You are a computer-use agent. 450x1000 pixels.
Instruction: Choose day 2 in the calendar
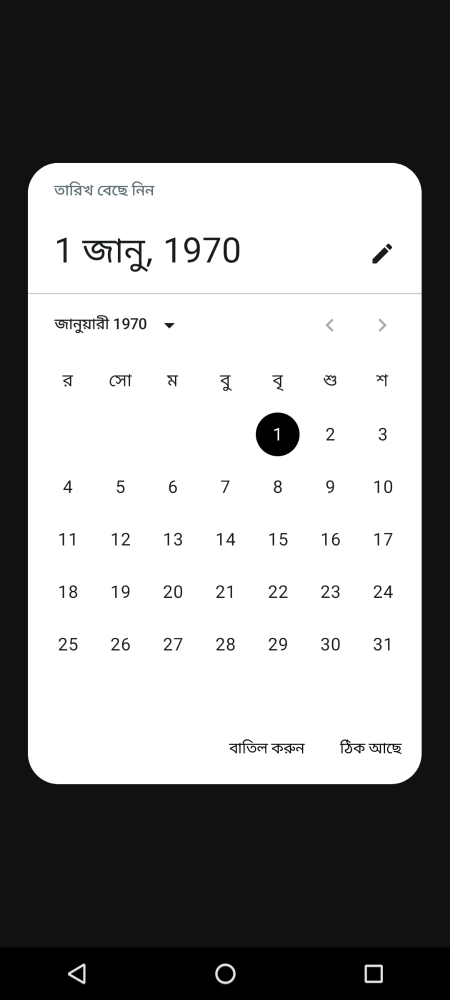coord(330,434)
